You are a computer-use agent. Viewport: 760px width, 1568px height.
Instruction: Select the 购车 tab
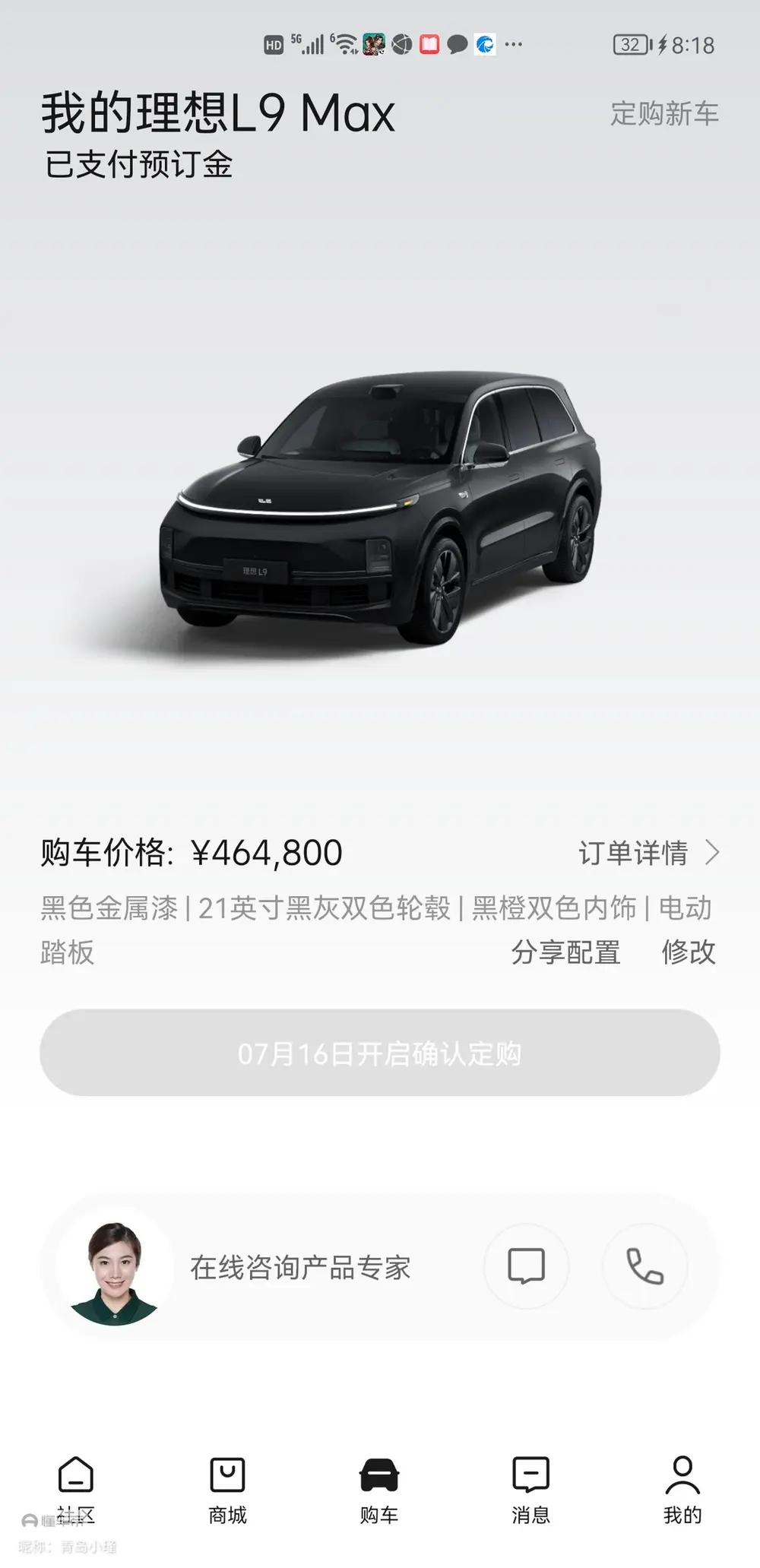[379, 1490]
